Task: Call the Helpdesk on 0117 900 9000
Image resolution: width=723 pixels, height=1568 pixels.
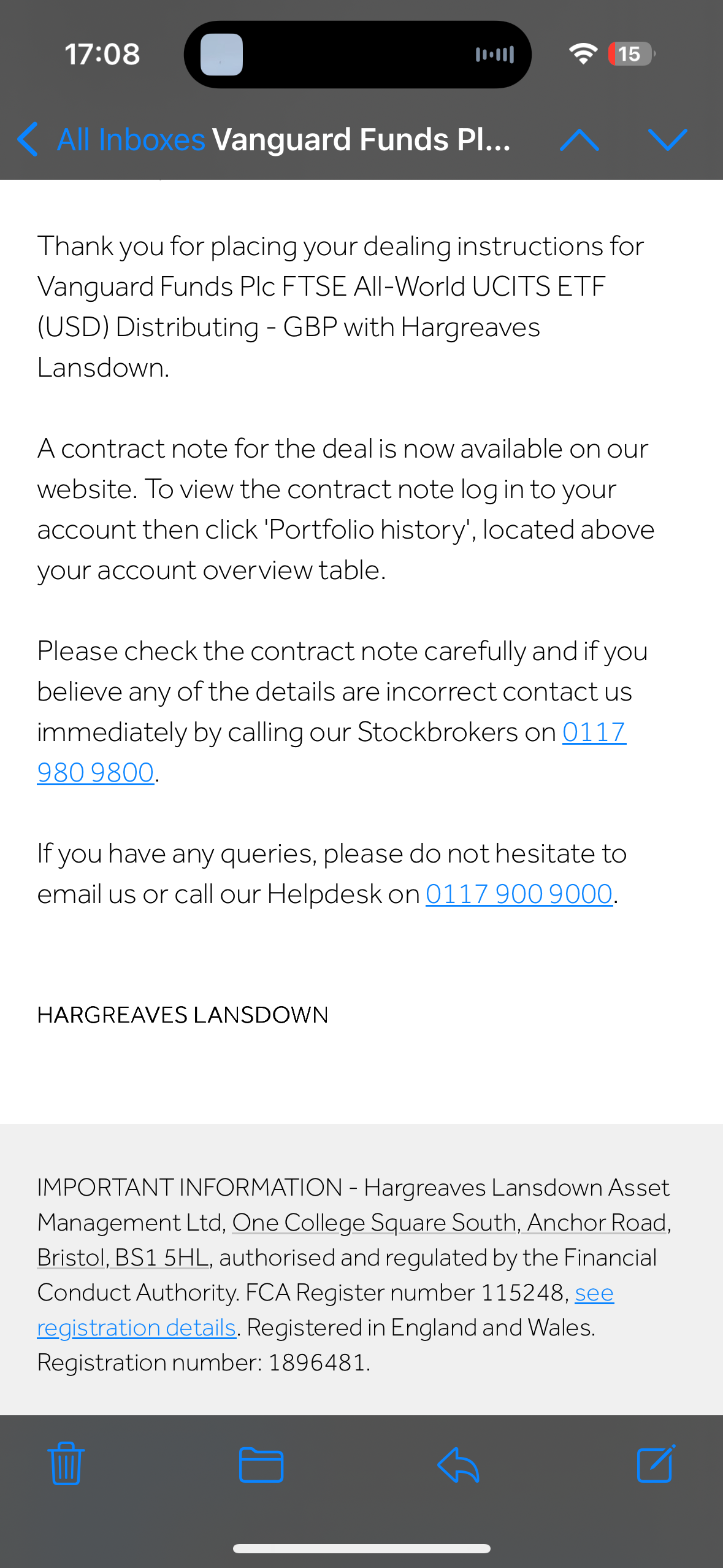Action: (x=519, y=894)
